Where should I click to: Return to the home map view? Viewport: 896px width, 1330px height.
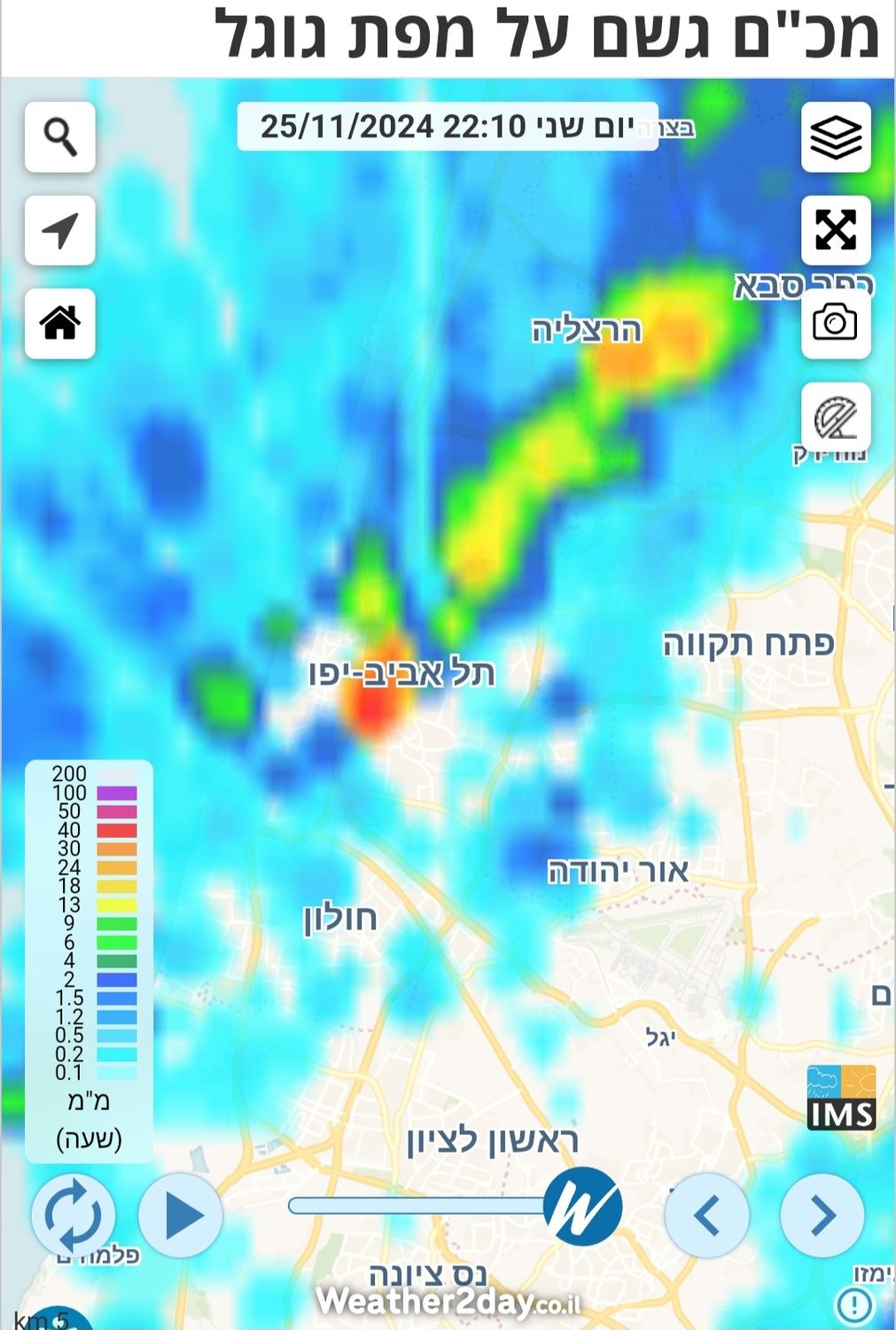[60, 324]
